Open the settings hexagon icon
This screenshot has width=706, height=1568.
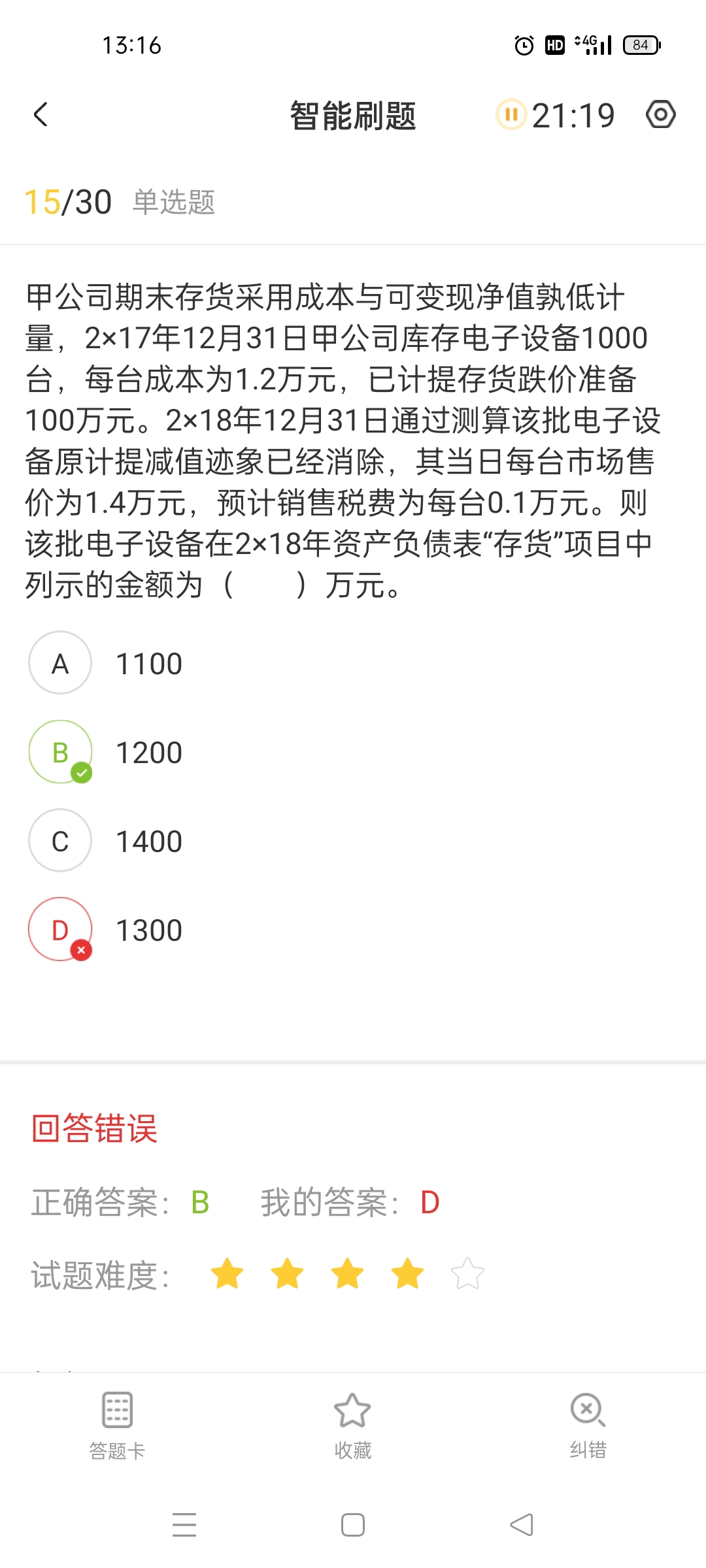pos(660,115)
